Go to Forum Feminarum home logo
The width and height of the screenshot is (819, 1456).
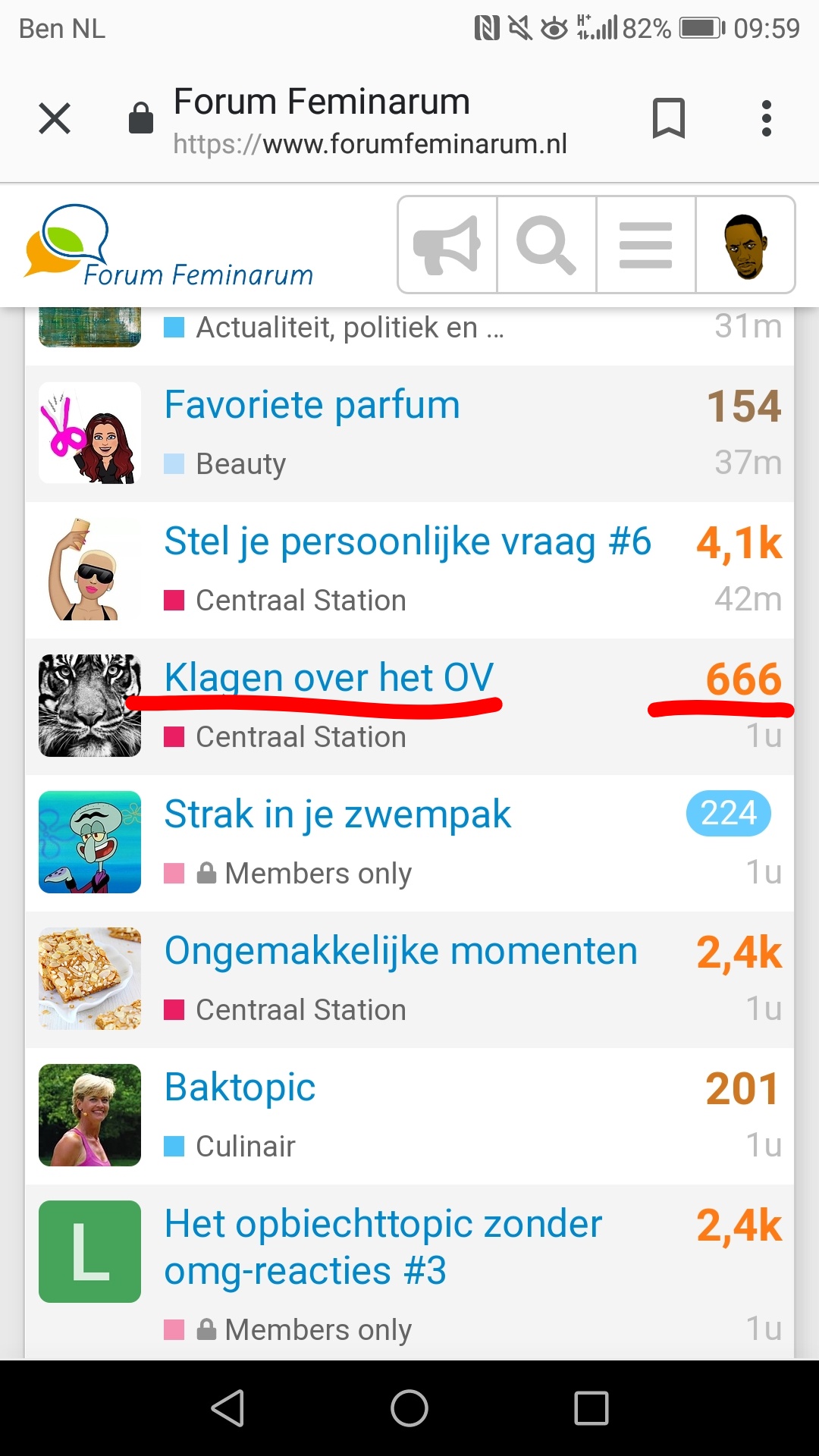168,245
